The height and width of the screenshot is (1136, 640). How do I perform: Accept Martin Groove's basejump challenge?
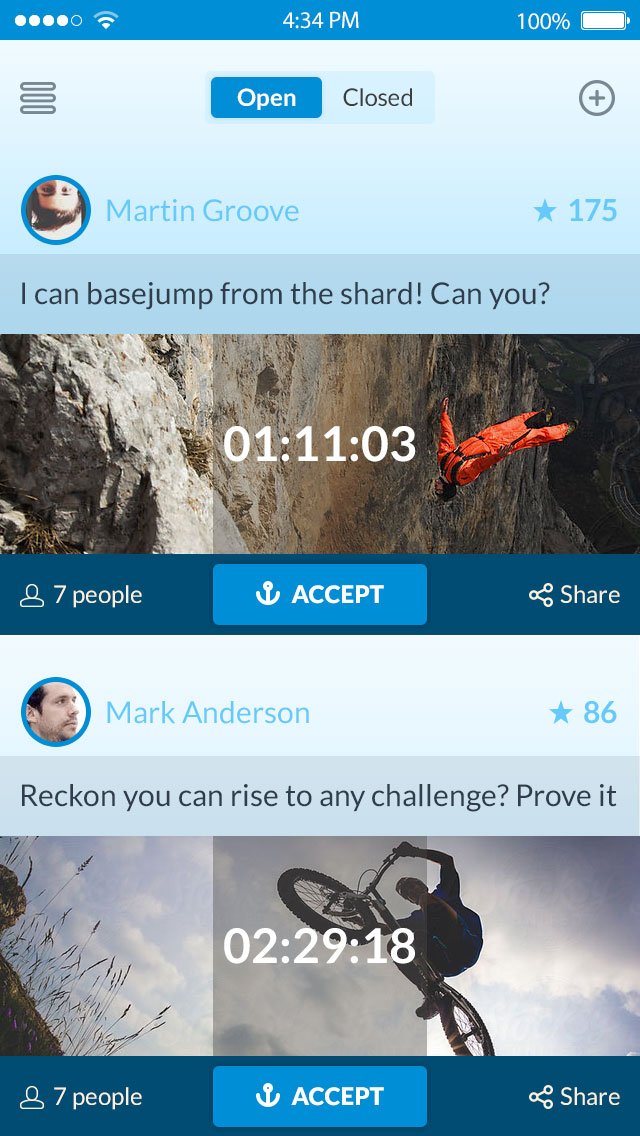tap(320, 594)
